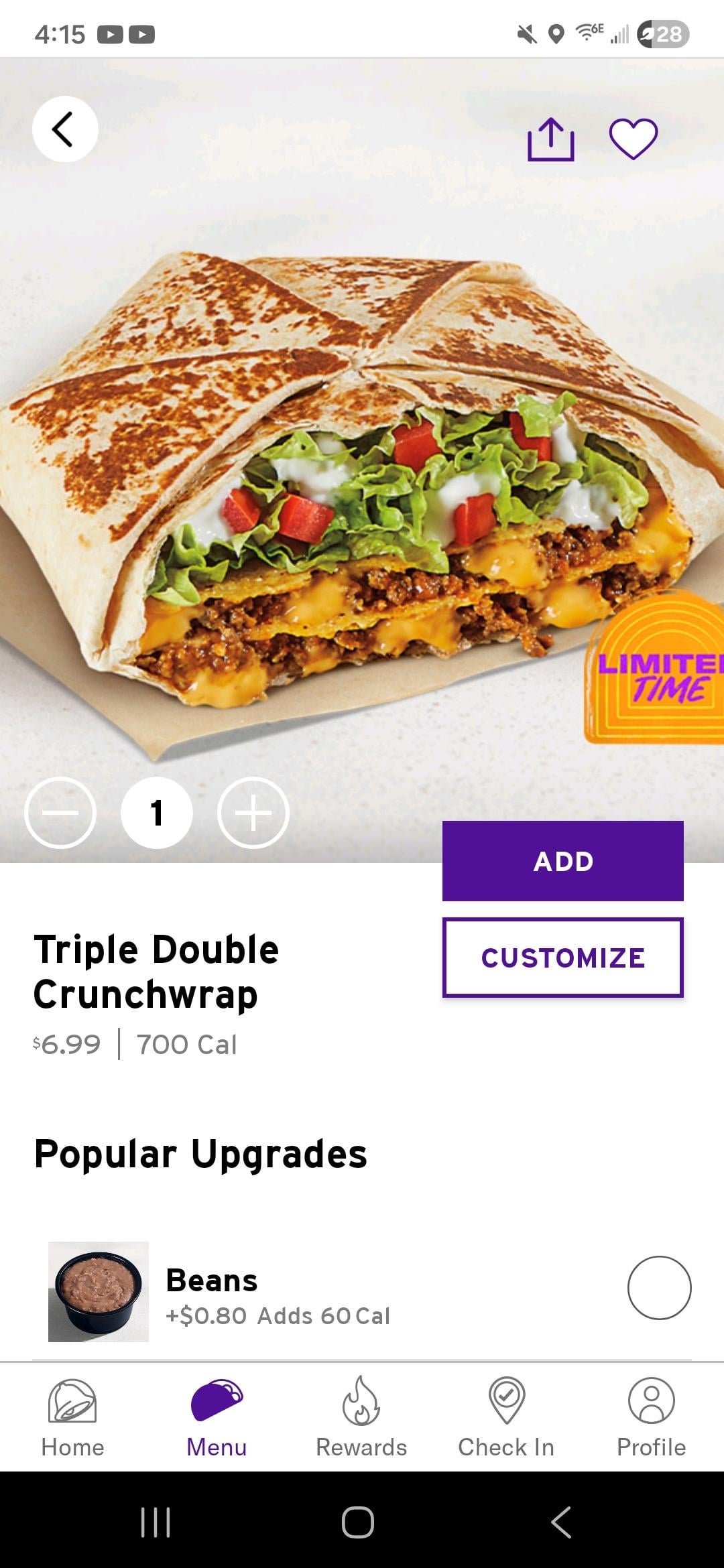Open the system recent apps view

156,1522
